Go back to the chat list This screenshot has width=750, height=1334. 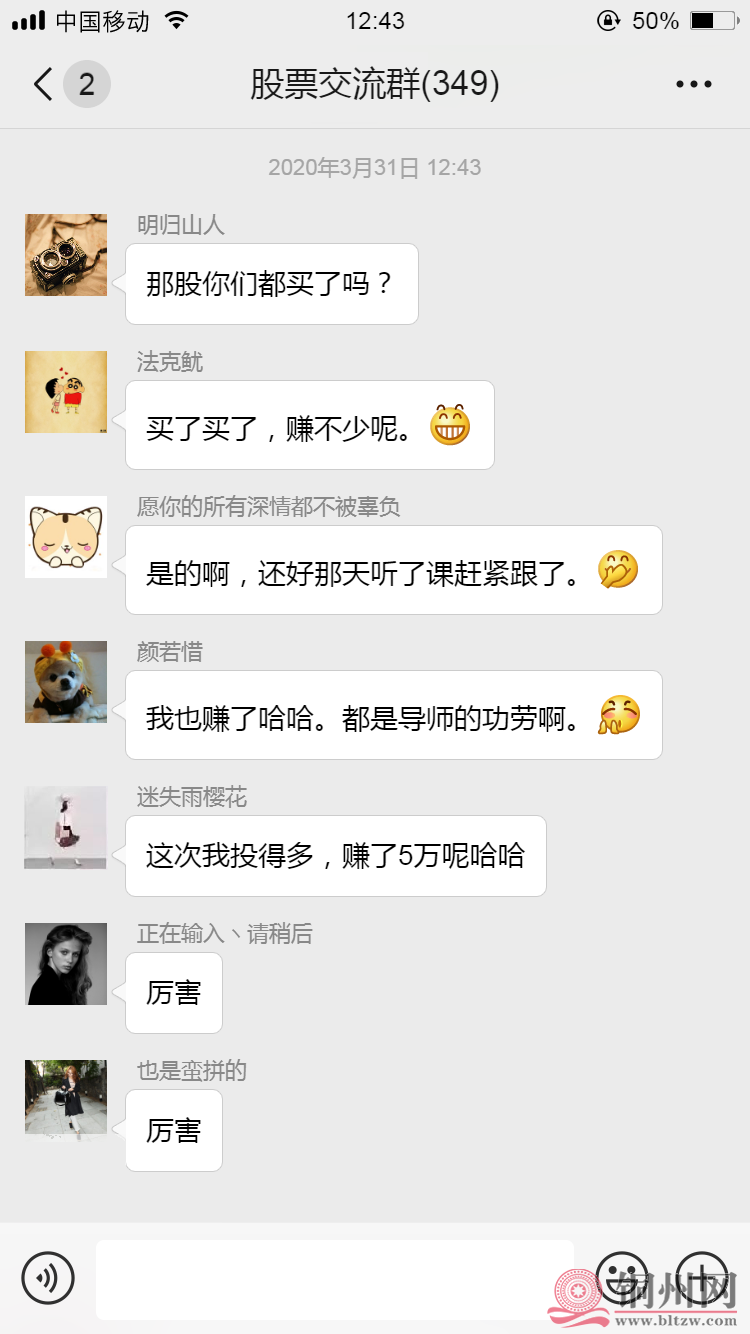click(43, 85)
